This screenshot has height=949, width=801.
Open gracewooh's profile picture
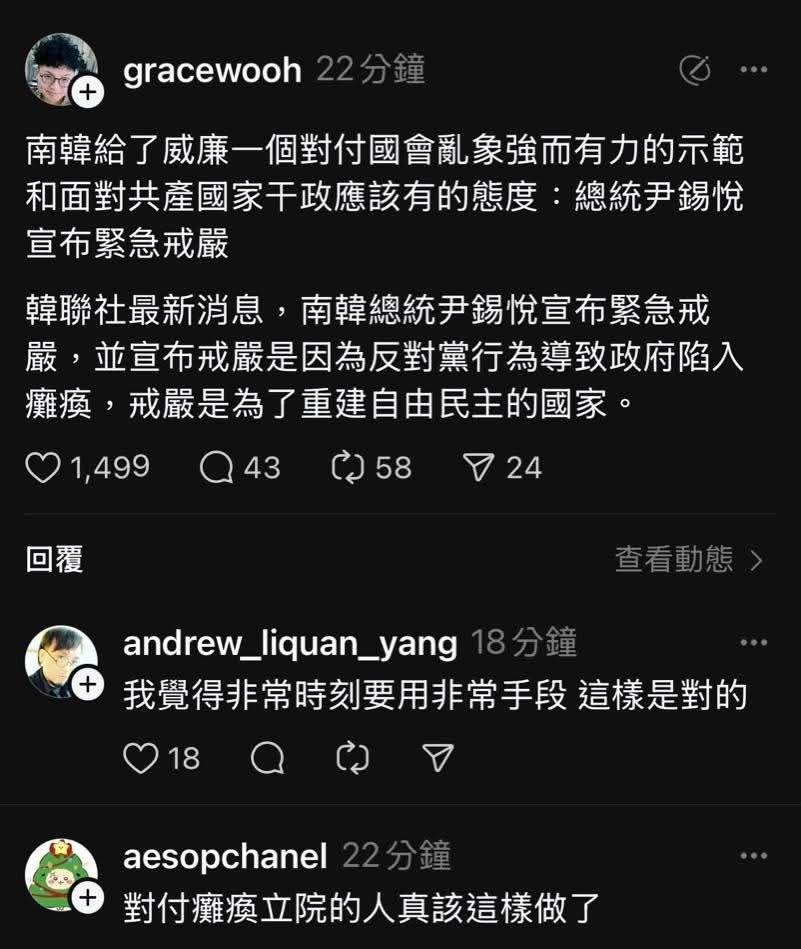[61, 70]
